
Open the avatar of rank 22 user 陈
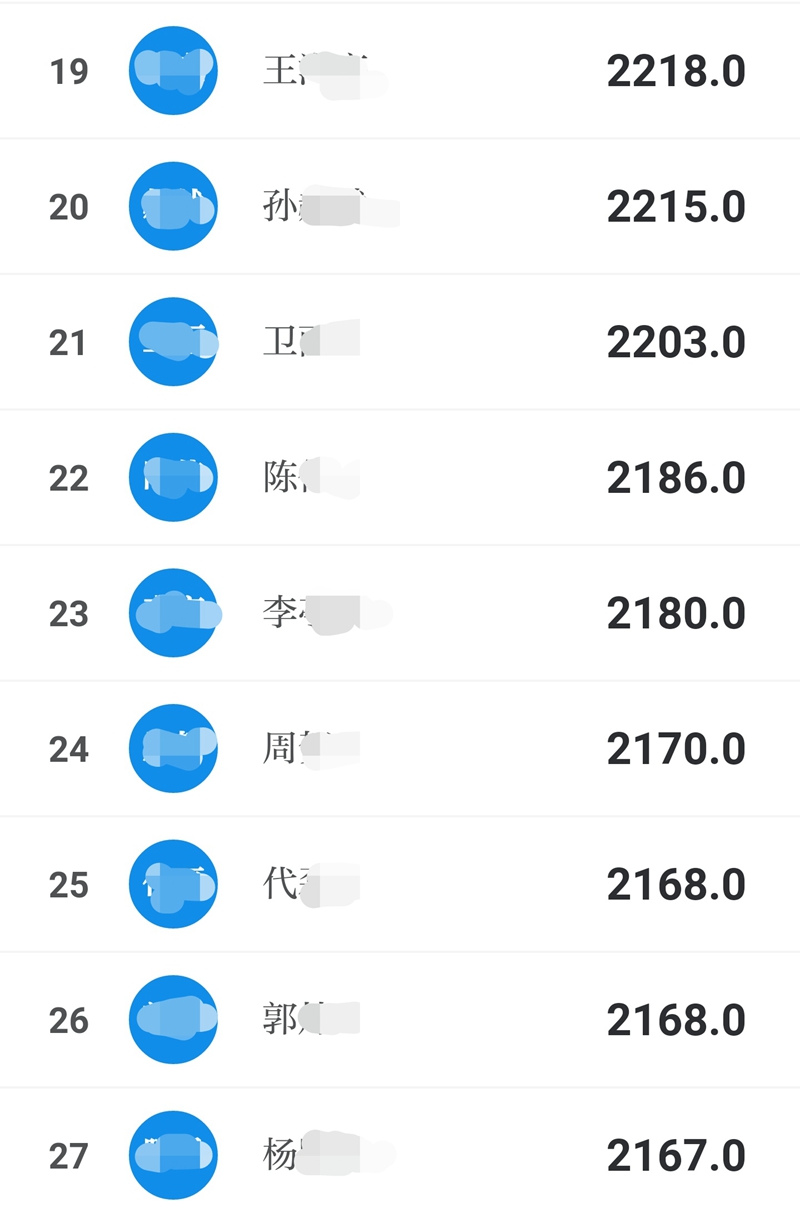(x=172, y=477)
